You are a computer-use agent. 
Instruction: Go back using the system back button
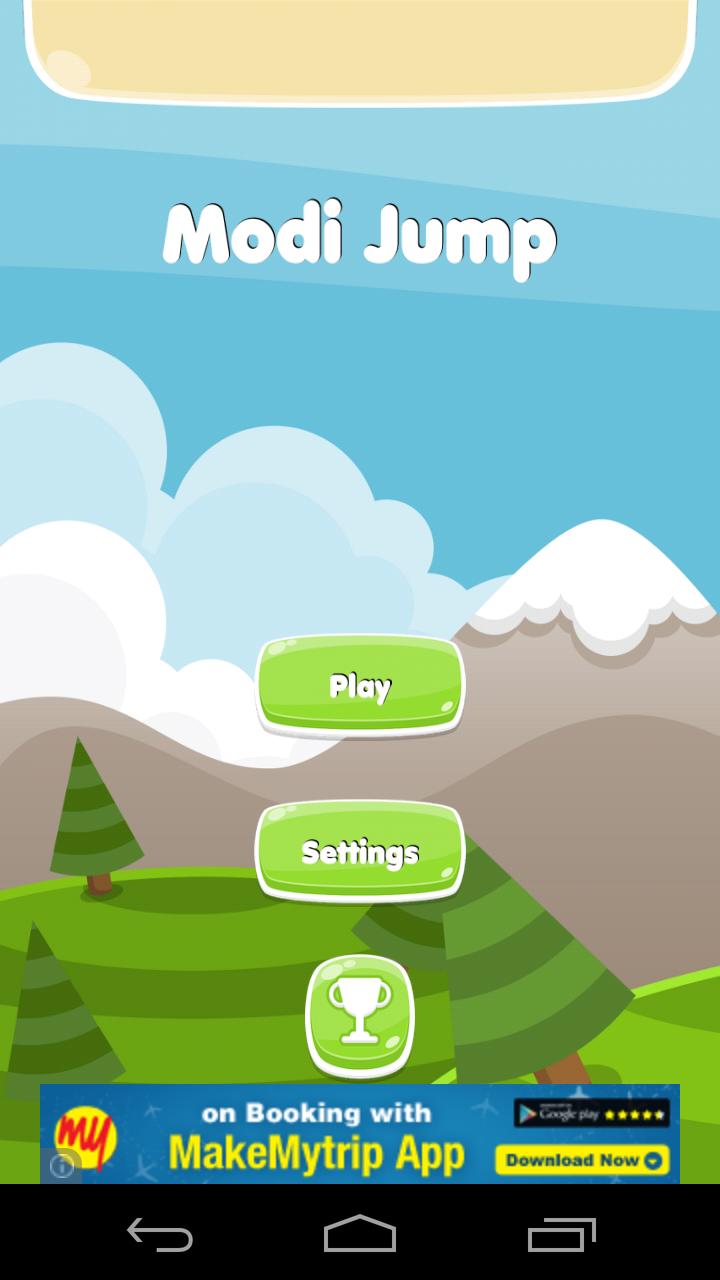160,1235
